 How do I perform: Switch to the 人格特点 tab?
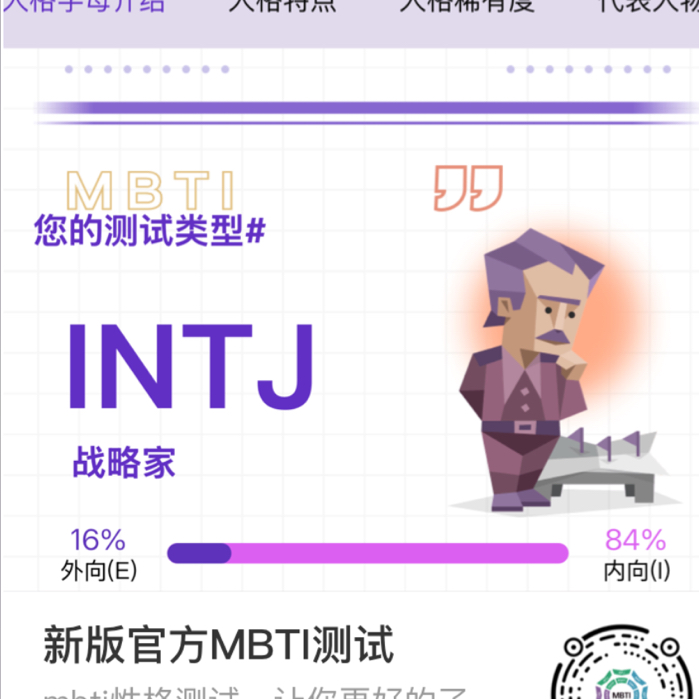282,6
